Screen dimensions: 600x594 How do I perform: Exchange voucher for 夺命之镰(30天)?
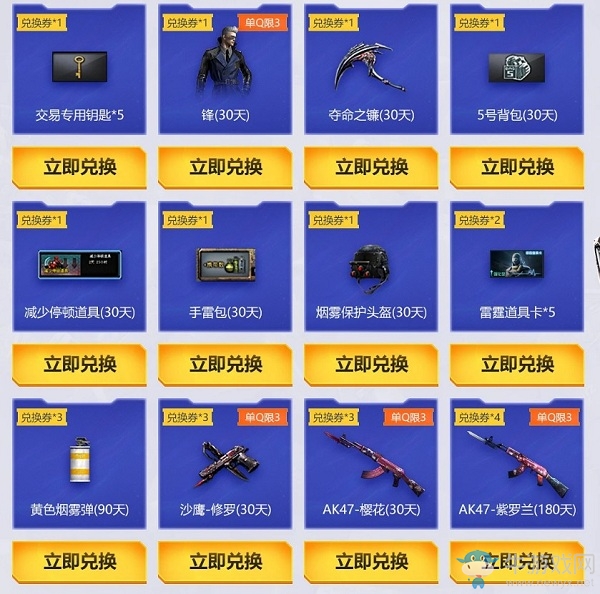point(371,167)
